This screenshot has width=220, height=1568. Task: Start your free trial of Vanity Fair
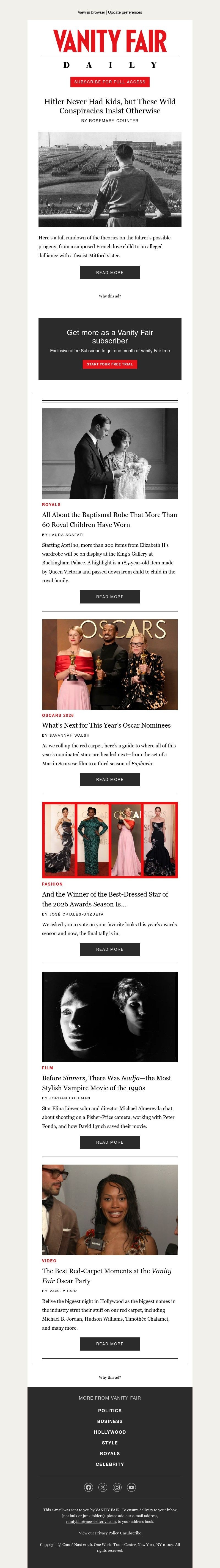tap(110, 364)
